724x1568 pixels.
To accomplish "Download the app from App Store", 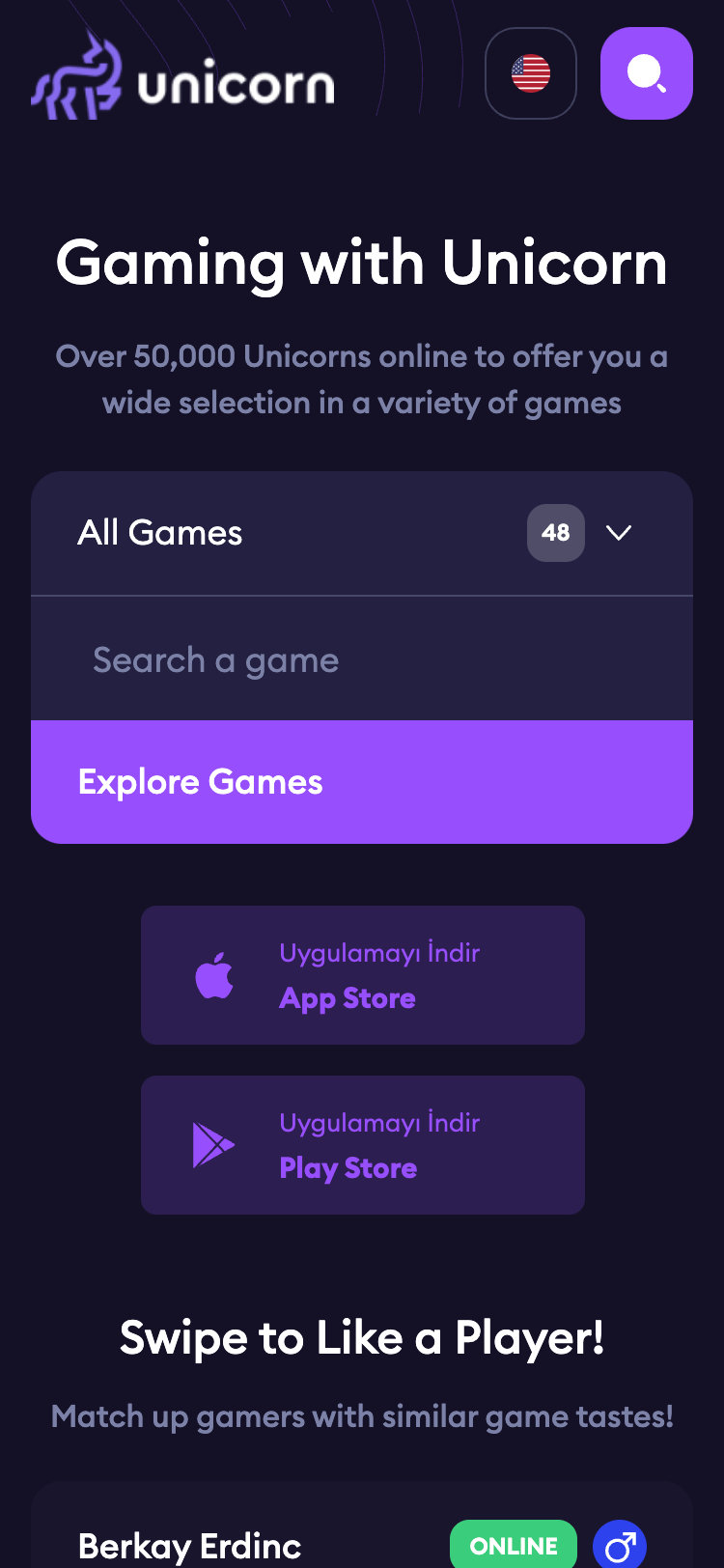I will point(362,975).
